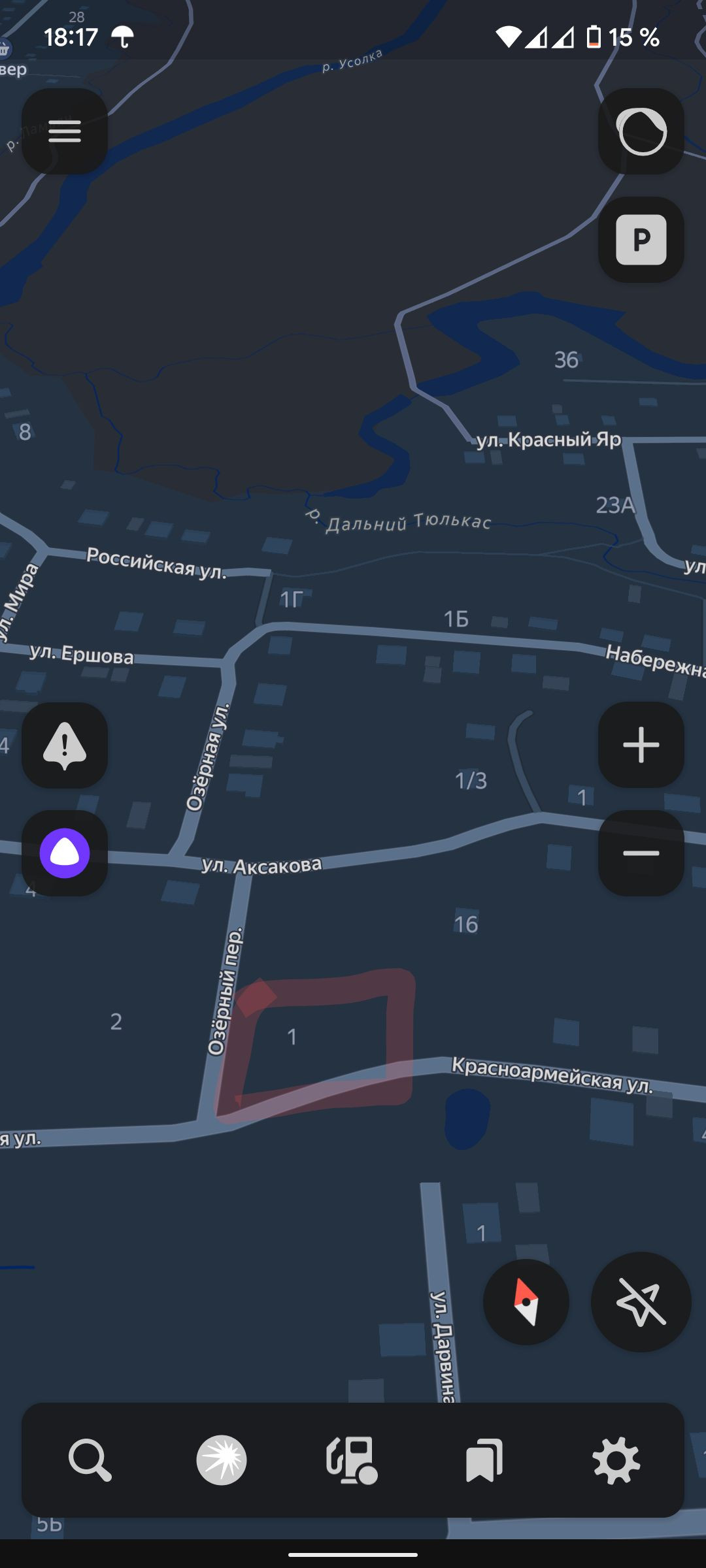Open the traffic indicator button
706x1568 pixels.
point(641,131)
